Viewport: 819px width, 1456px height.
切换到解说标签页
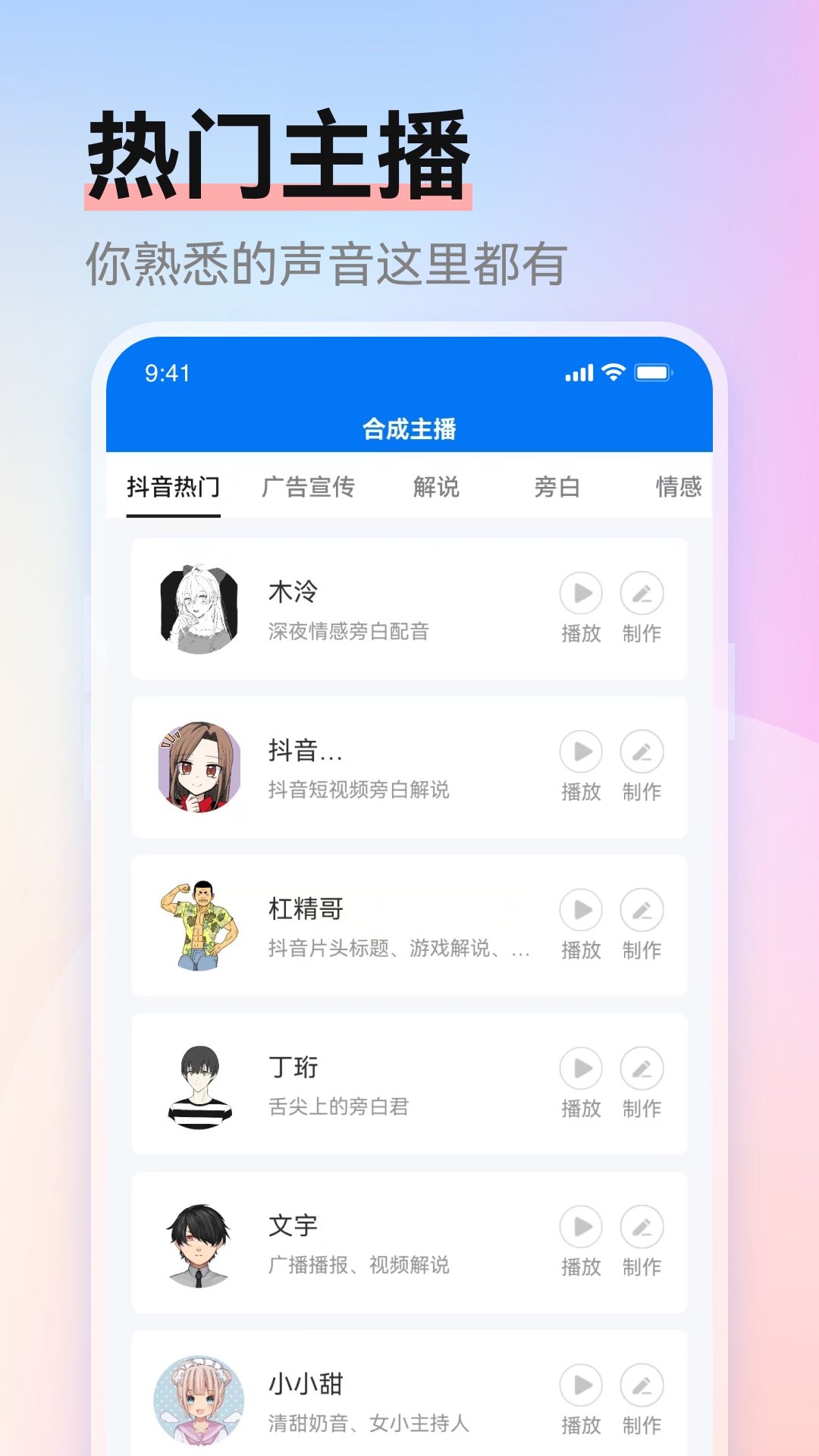pyautogui.click(x=437, y=488)
